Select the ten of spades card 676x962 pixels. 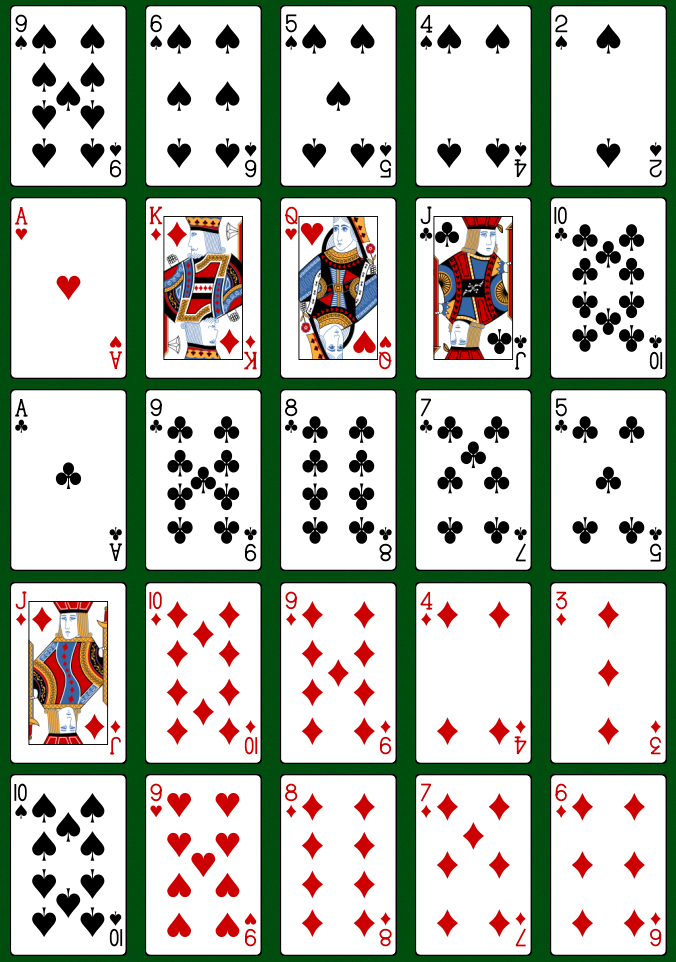68,865
